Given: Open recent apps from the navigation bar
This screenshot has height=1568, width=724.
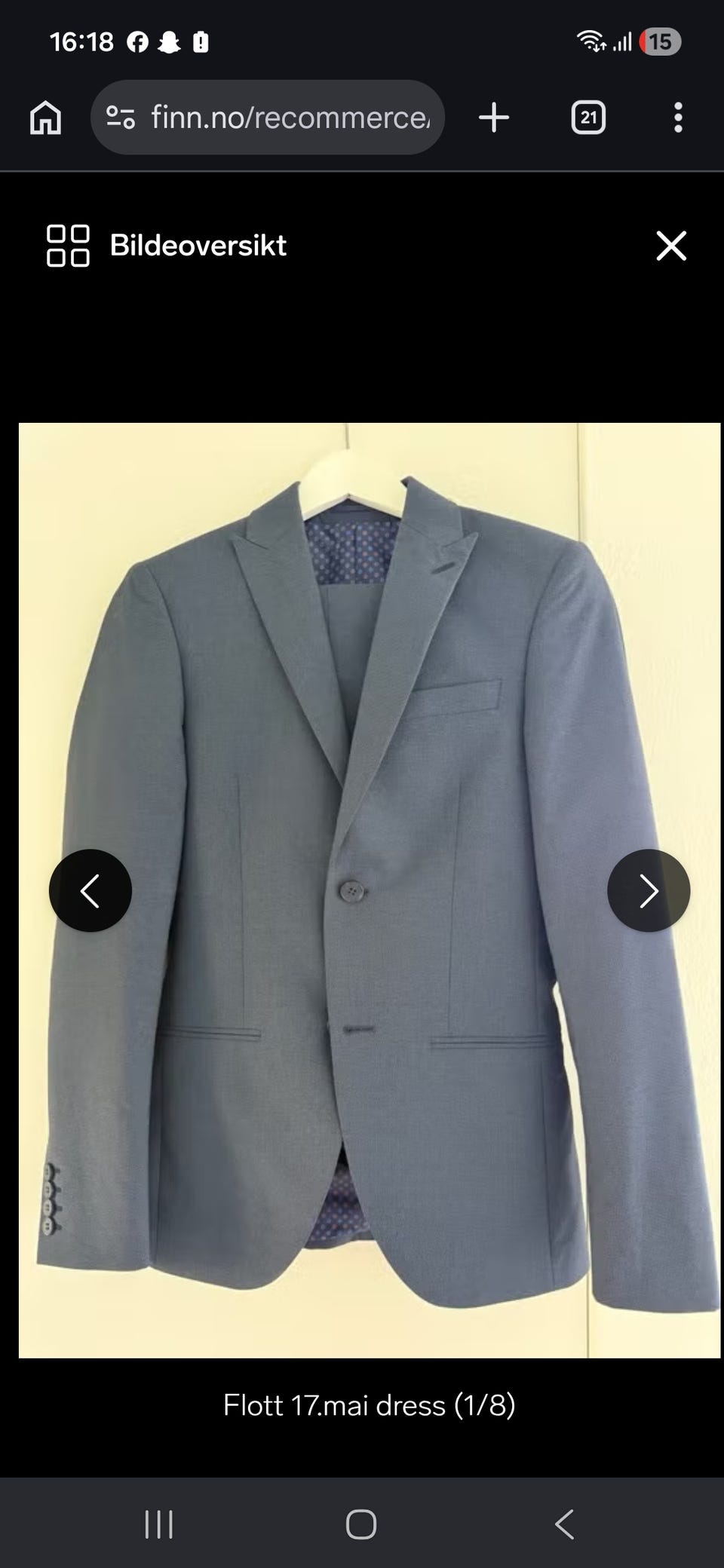Looking at the screenshot, I should 159,1523.
